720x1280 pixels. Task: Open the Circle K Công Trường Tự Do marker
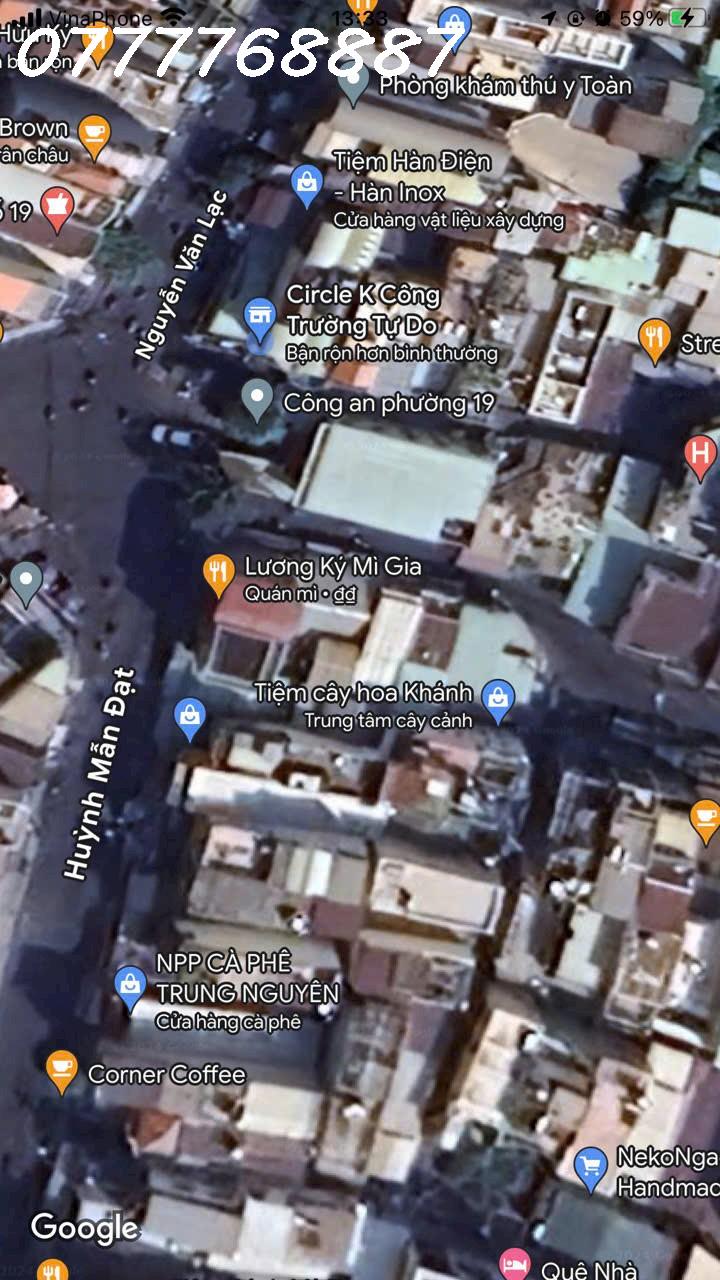coord(260,318)
